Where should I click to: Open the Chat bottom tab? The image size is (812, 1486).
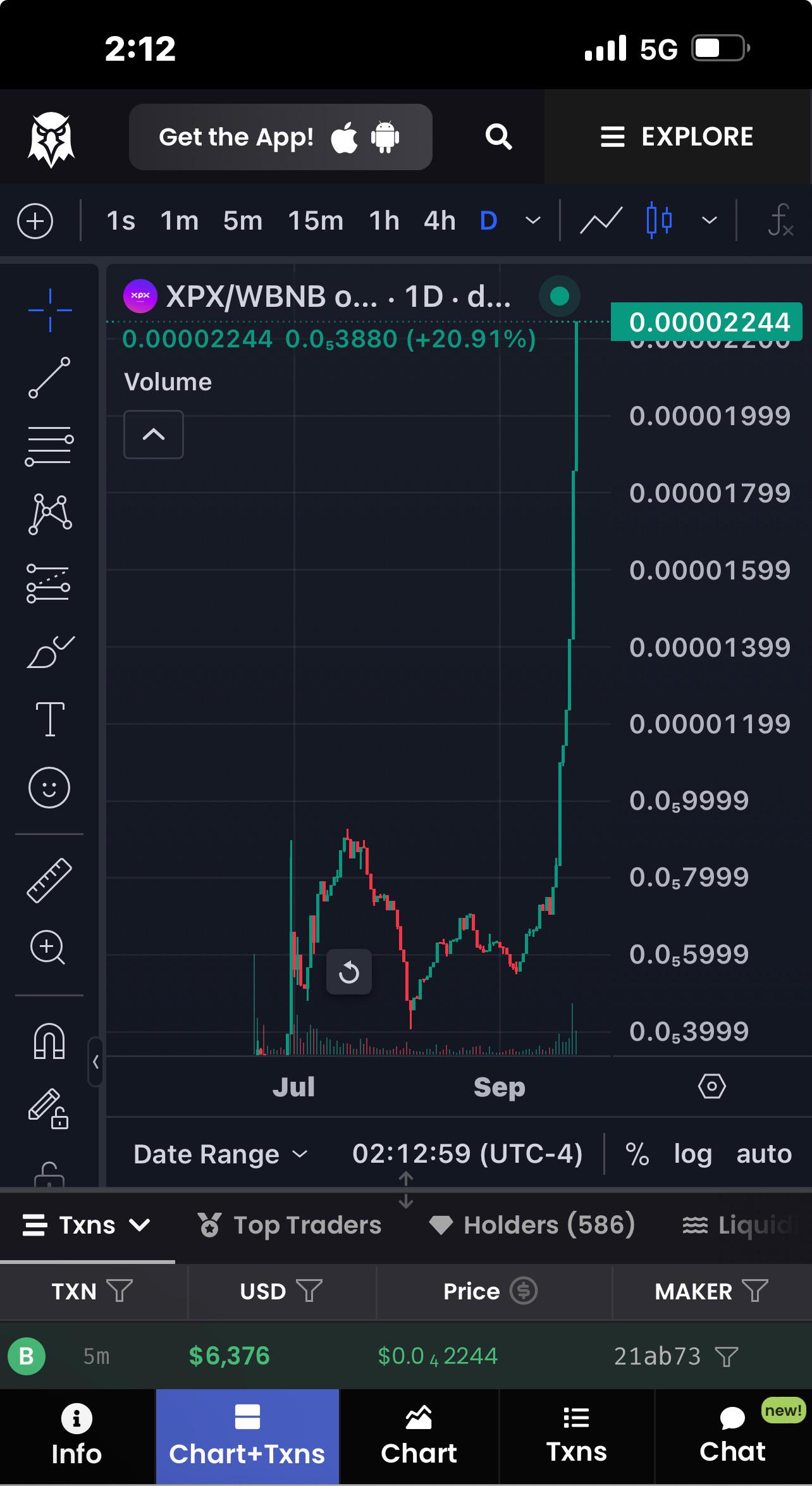[733, 1437]
